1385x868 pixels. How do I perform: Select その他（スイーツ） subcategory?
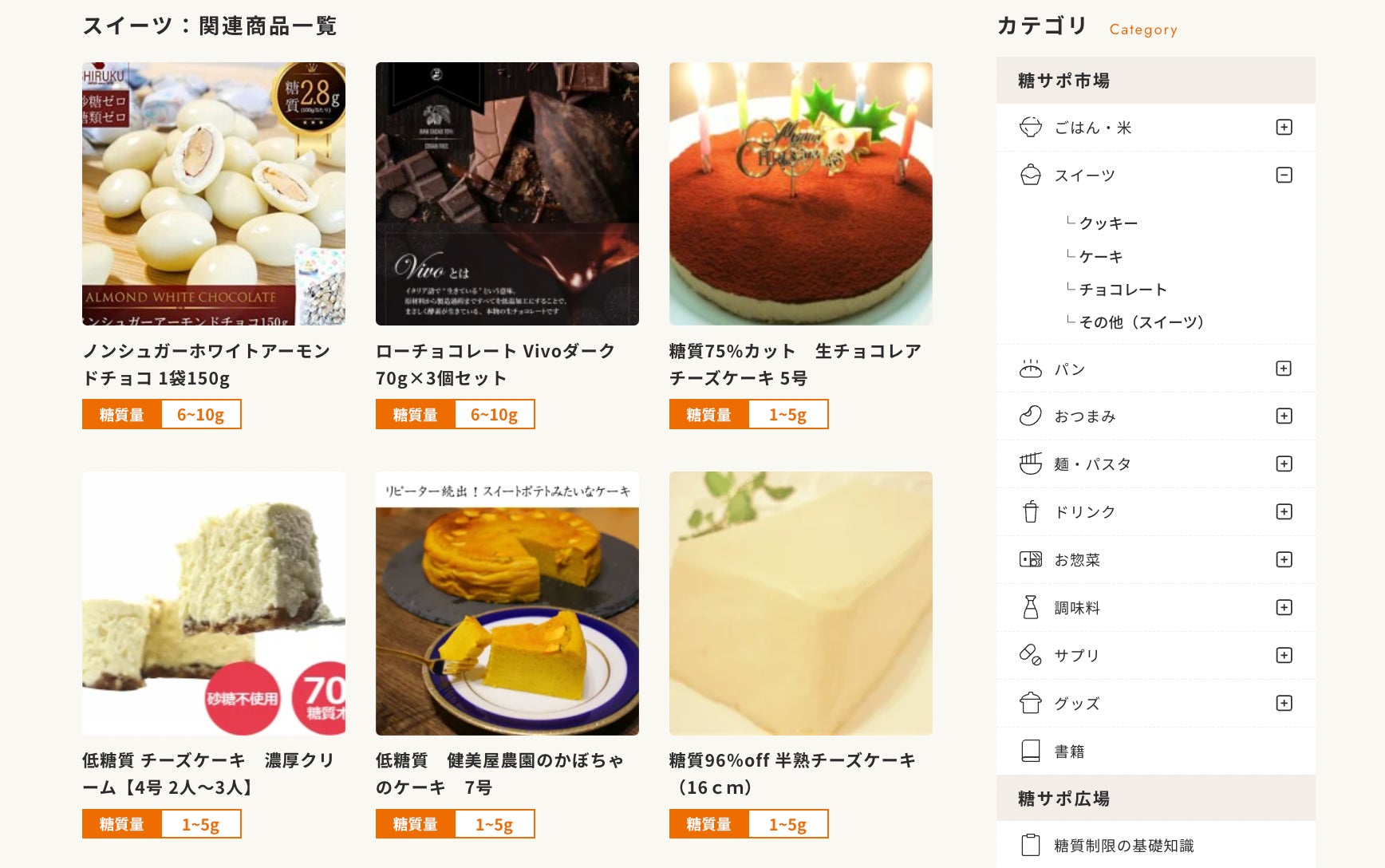(1141, 322)
